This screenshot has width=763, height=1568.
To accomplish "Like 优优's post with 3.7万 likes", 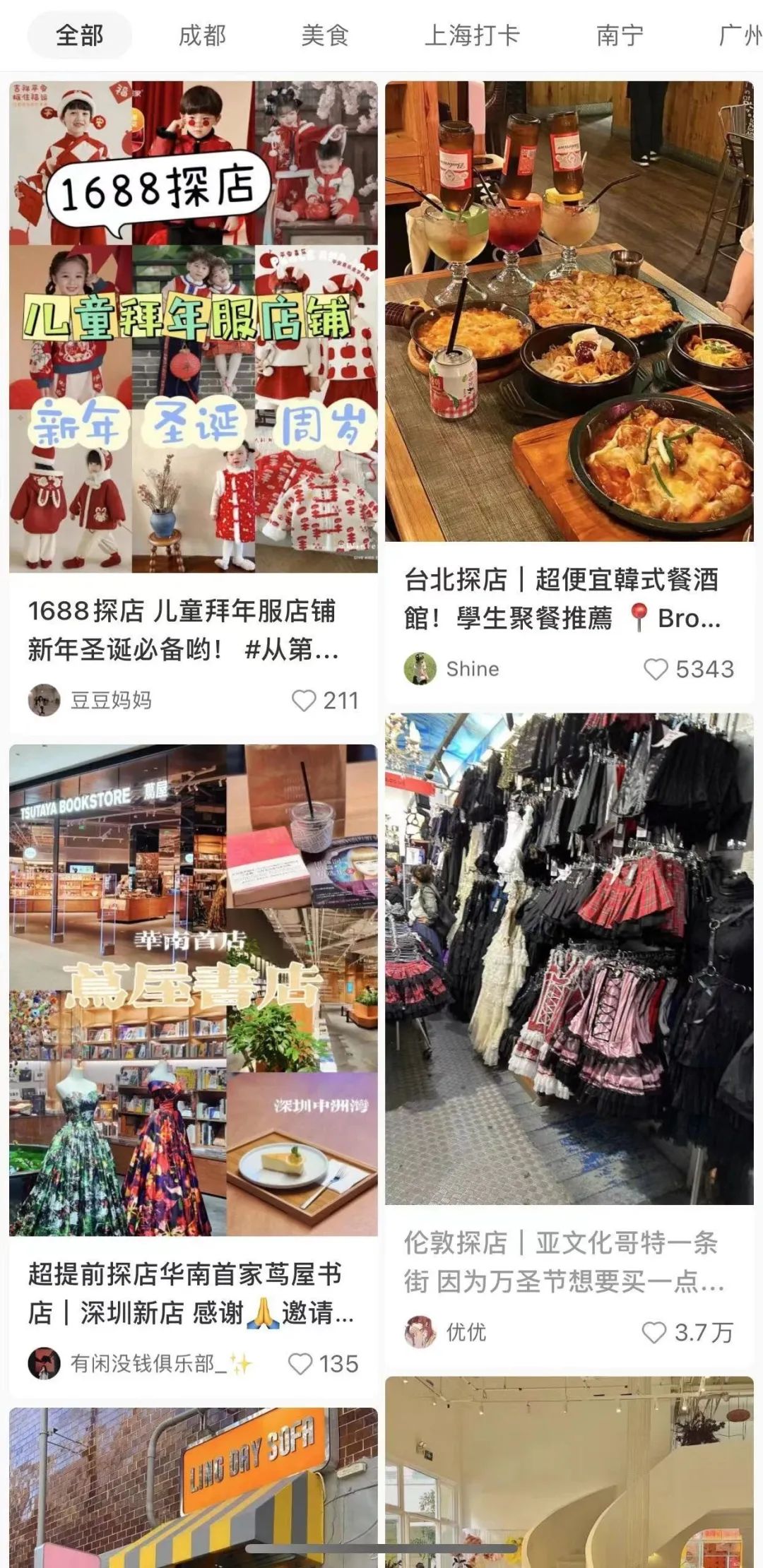I will pyautogui.click(x=653, y=1333).
